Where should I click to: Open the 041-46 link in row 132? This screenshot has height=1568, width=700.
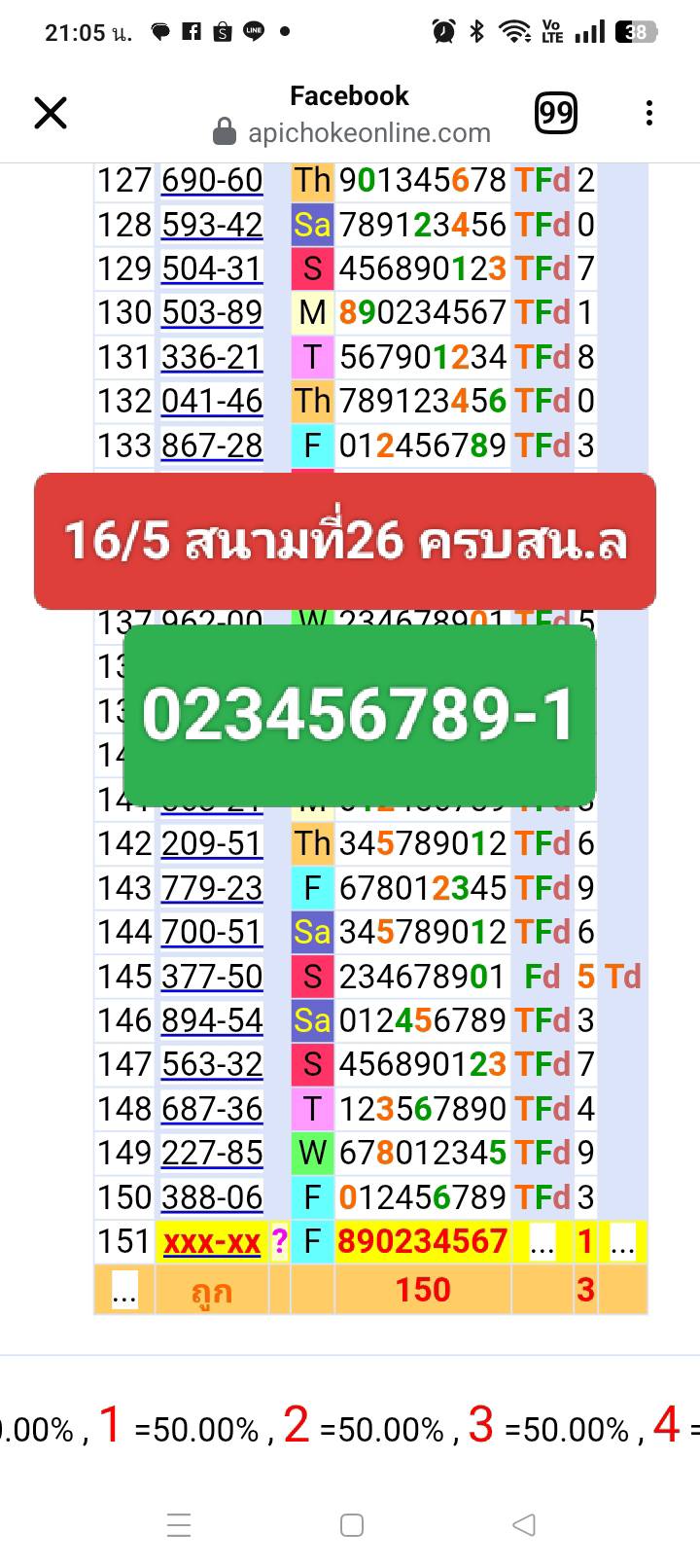212,401
